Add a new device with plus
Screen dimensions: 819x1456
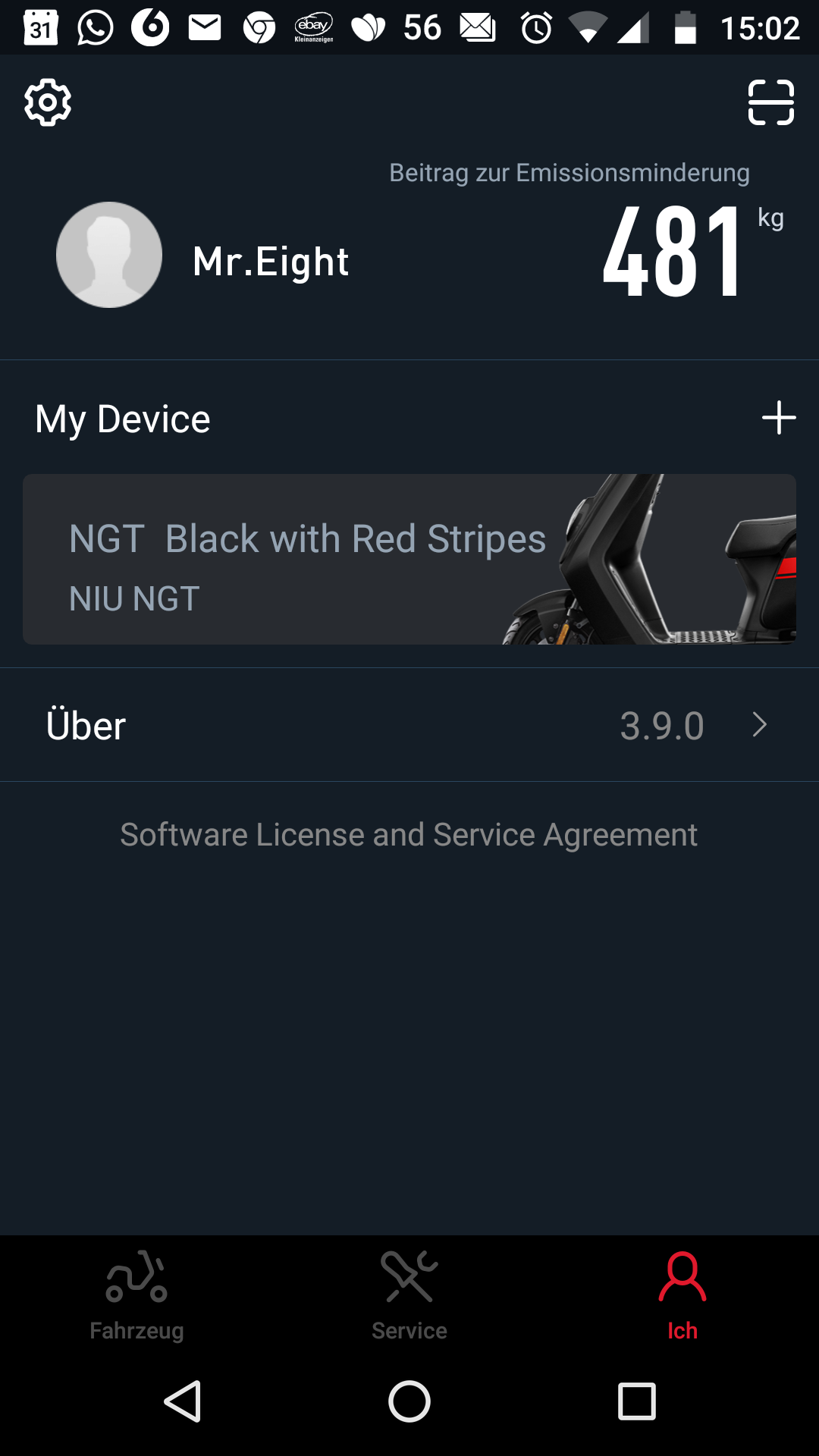click(x=778, y=418)
